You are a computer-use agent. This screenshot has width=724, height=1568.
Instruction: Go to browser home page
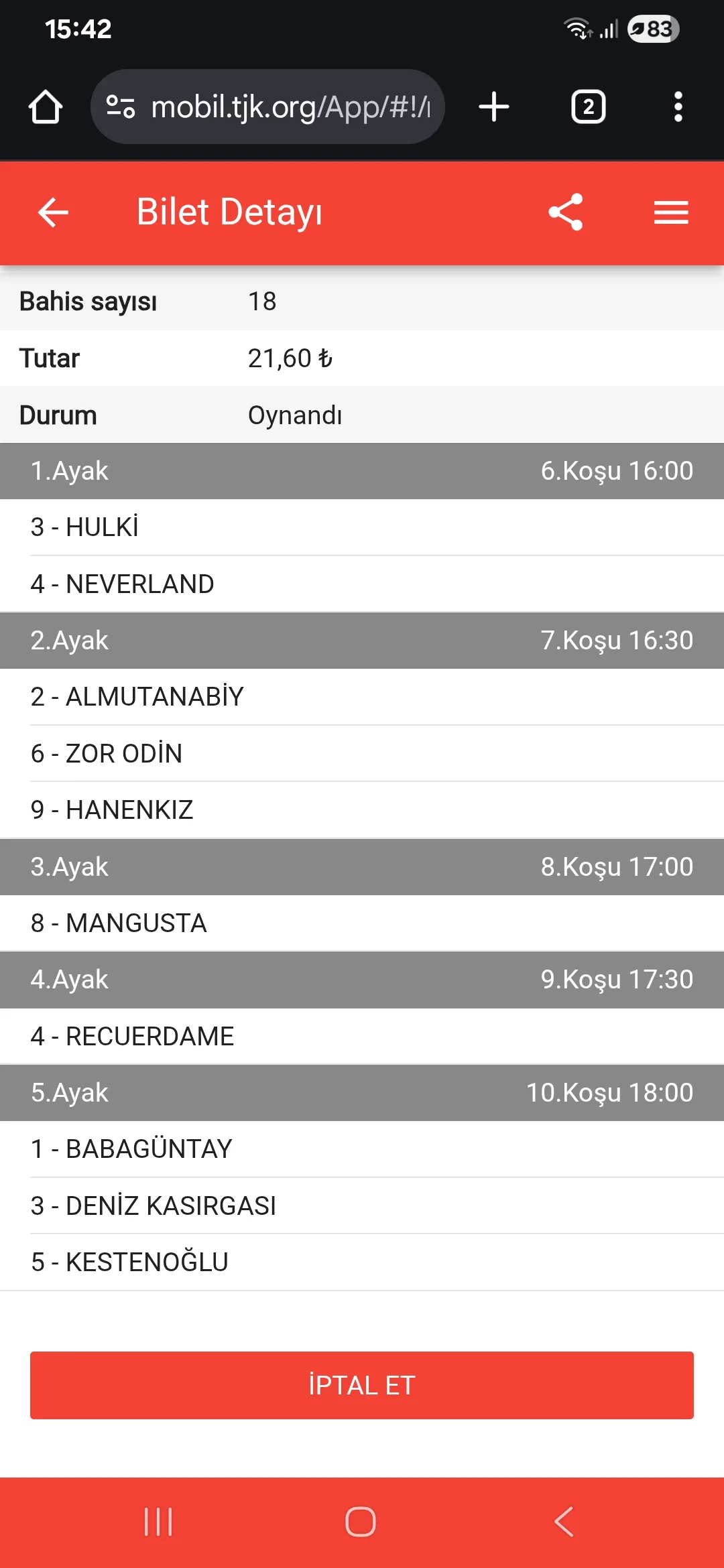pyautogui.click(x=46, y=107)
